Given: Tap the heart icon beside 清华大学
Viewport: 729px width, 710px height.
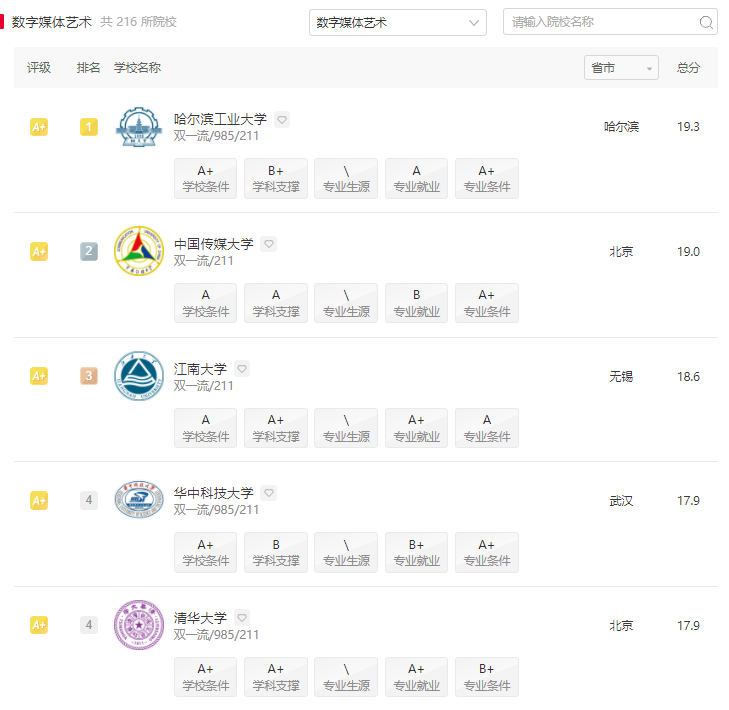Looking at the screenshot, I should point(242,618).
